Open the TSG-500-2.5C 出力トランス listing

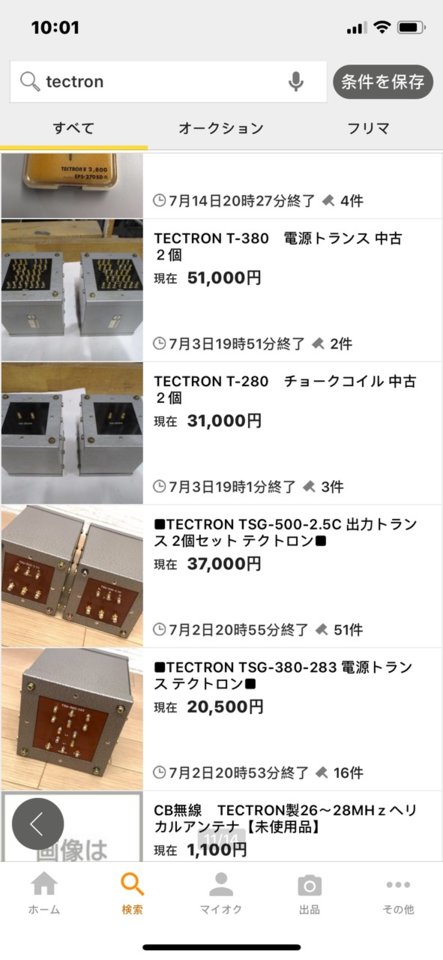[x=222, y=576]
